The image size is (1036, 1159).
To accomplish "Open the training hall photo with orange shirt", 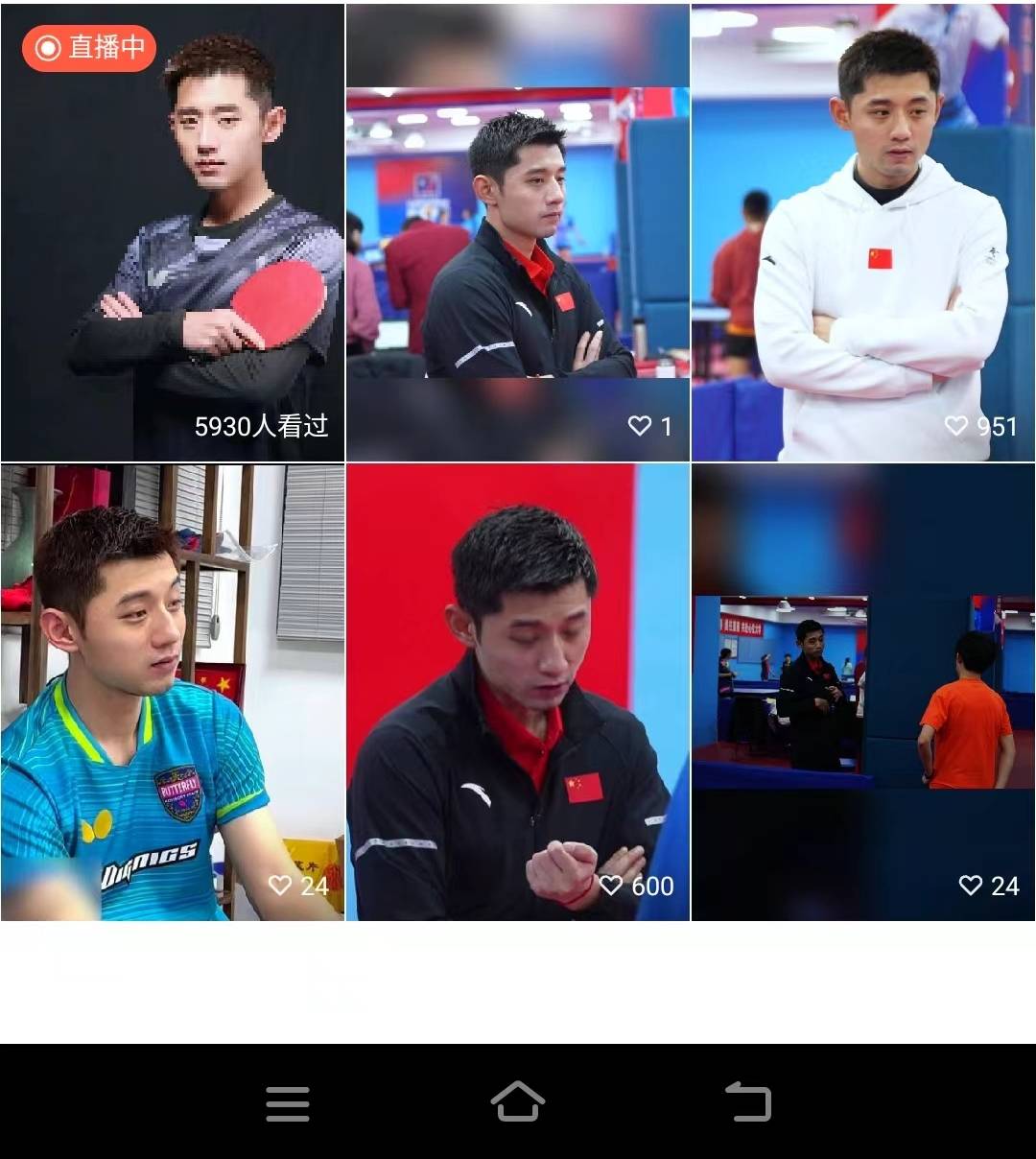I will (x=862, y=691).
